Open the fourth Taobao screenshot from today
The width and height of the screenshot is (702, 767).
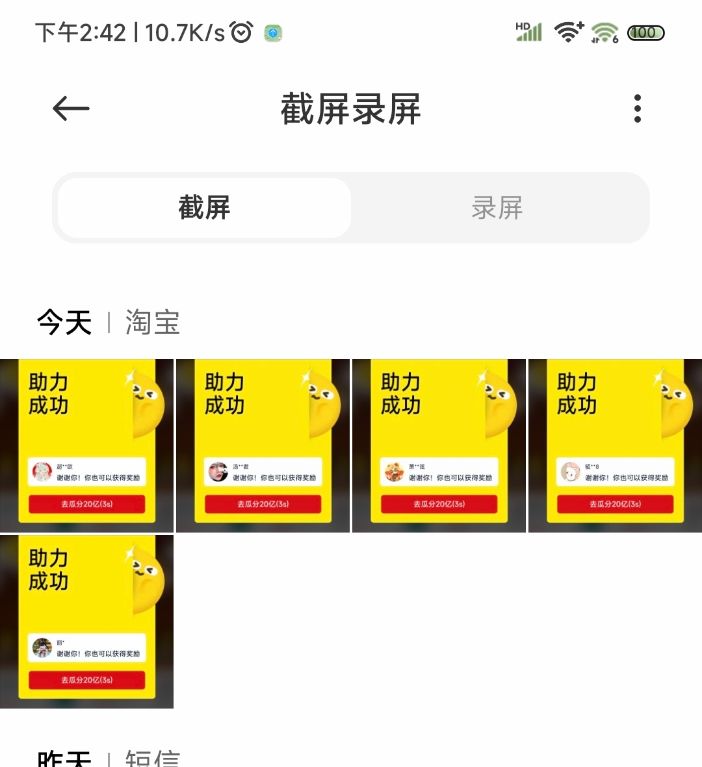click(x=615, y=445)
